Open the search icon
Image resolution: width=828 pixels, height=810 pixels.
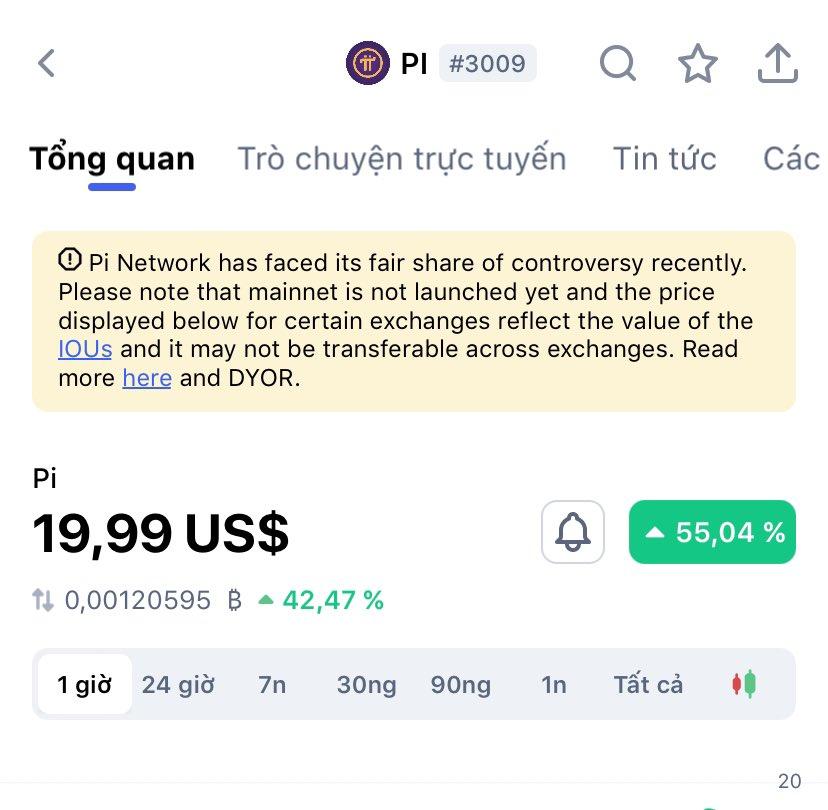click(618, 64)
